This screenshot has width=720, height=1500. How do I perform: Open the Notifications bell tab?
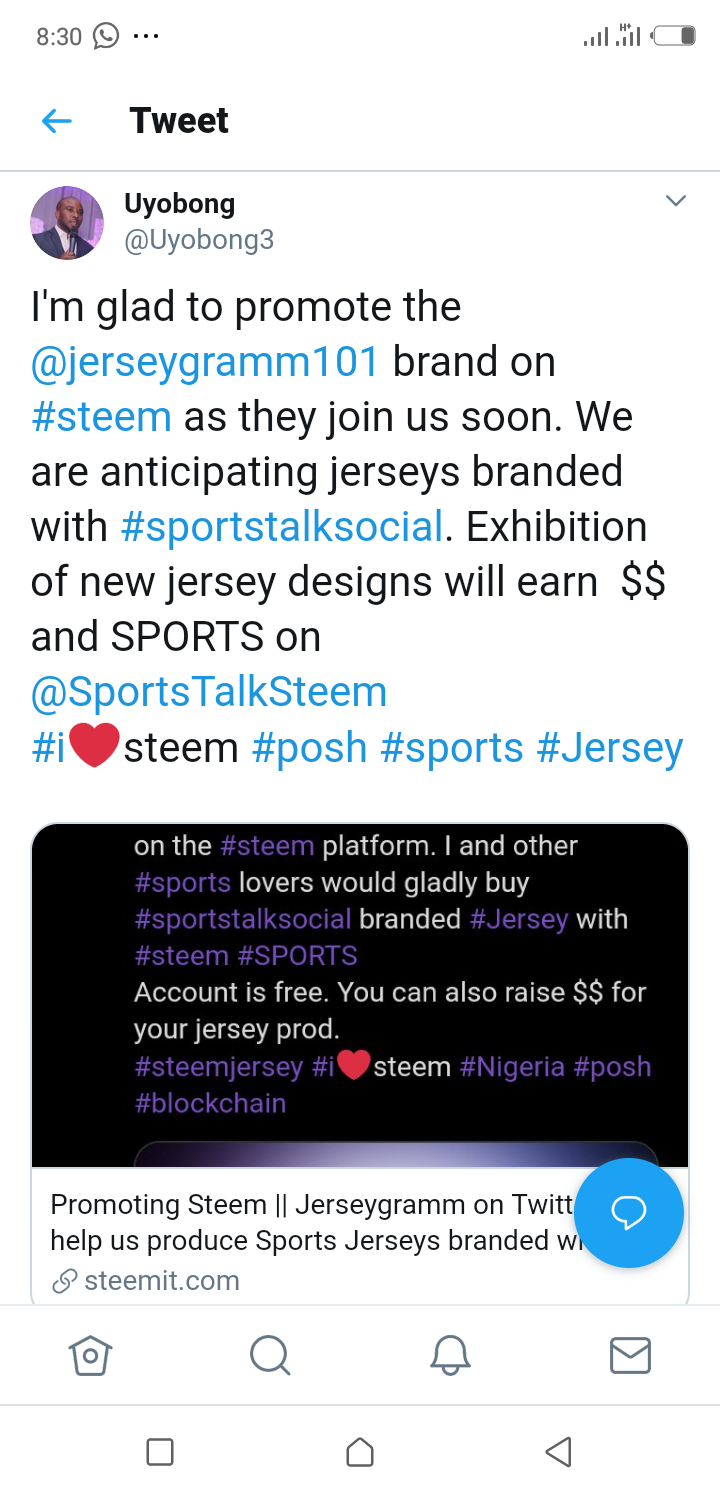click(x=450, y=1356)
